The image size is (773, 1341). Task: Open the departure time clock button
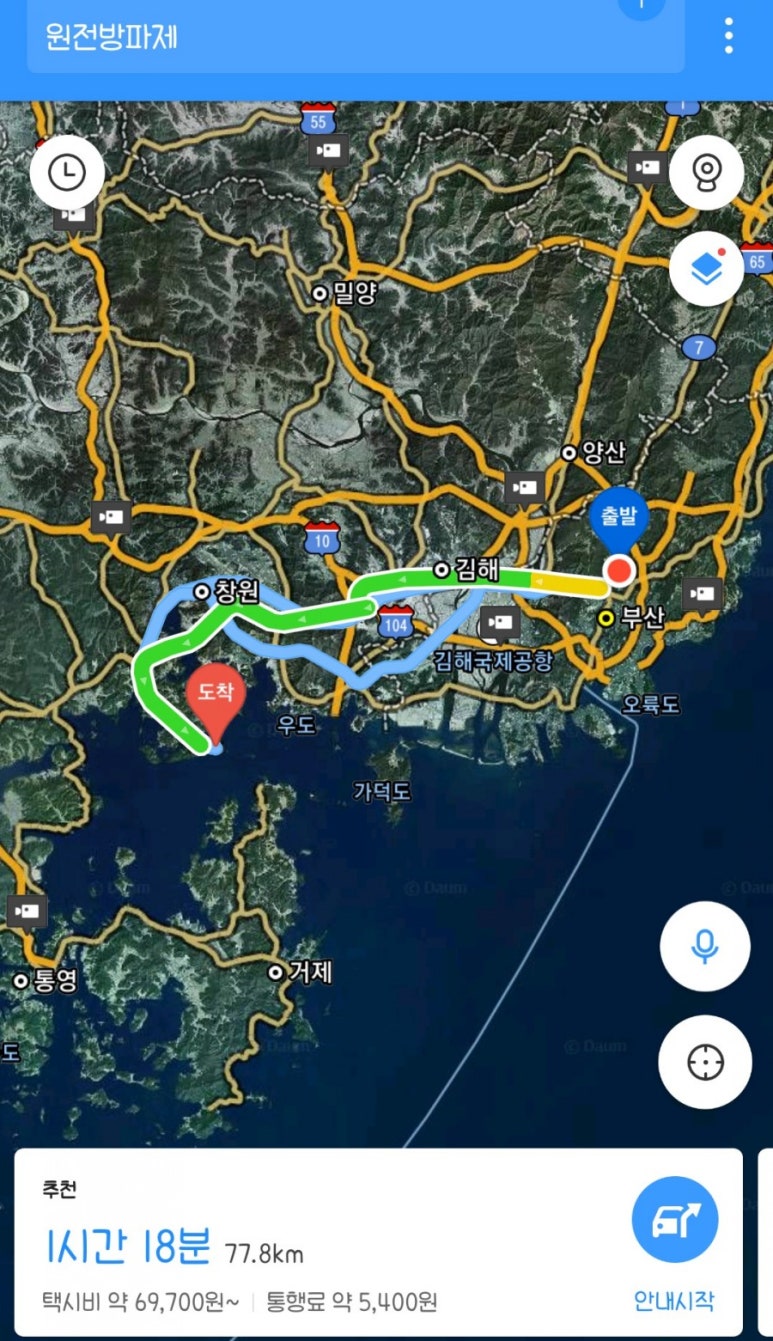(x=67, y=173)
